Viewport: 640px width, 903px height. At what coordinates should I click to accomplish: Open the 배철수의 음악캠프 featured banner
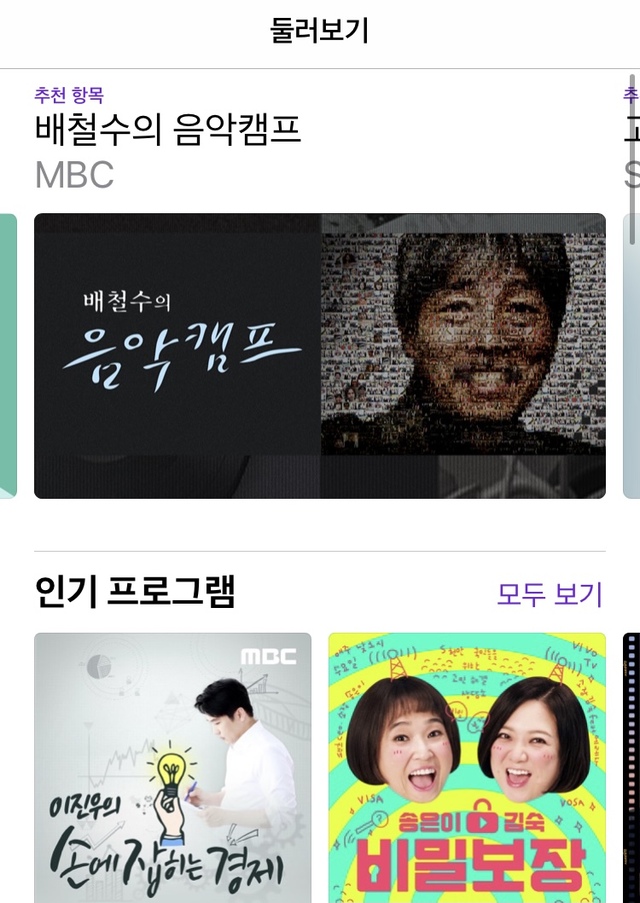320,355
